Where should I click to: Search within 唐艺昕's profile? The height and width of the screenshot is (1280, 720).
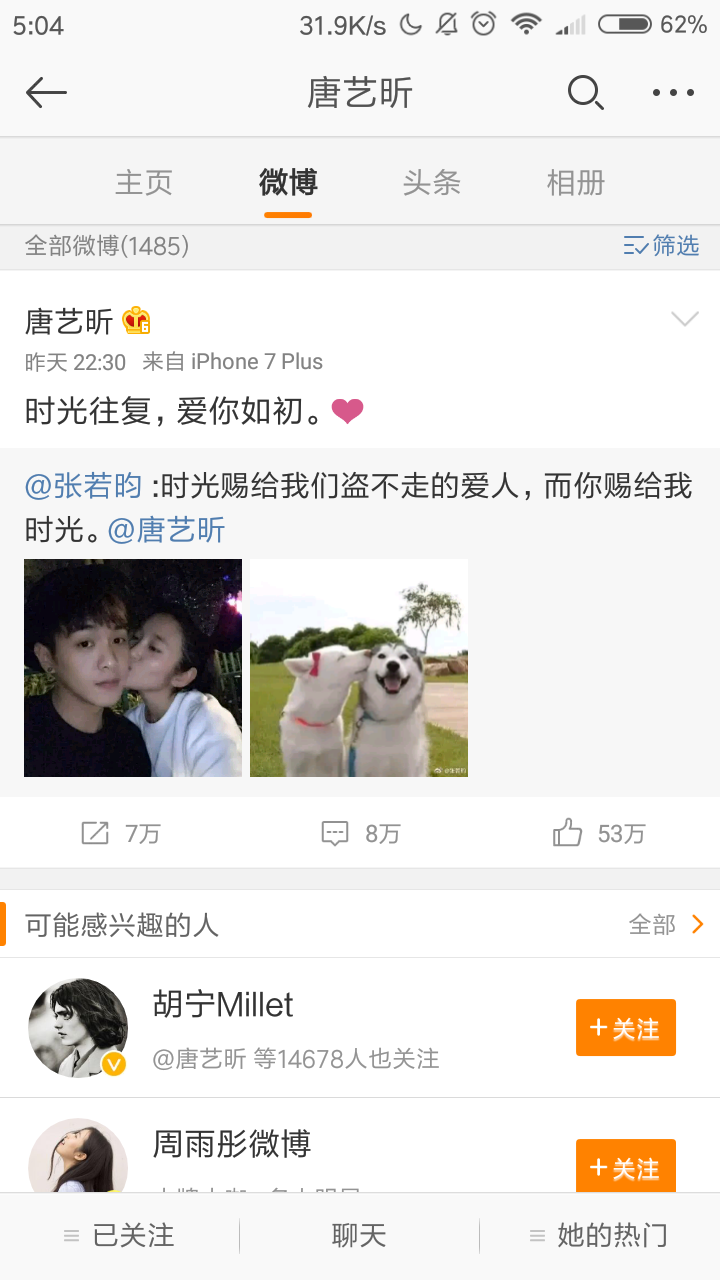click(585, 93)
